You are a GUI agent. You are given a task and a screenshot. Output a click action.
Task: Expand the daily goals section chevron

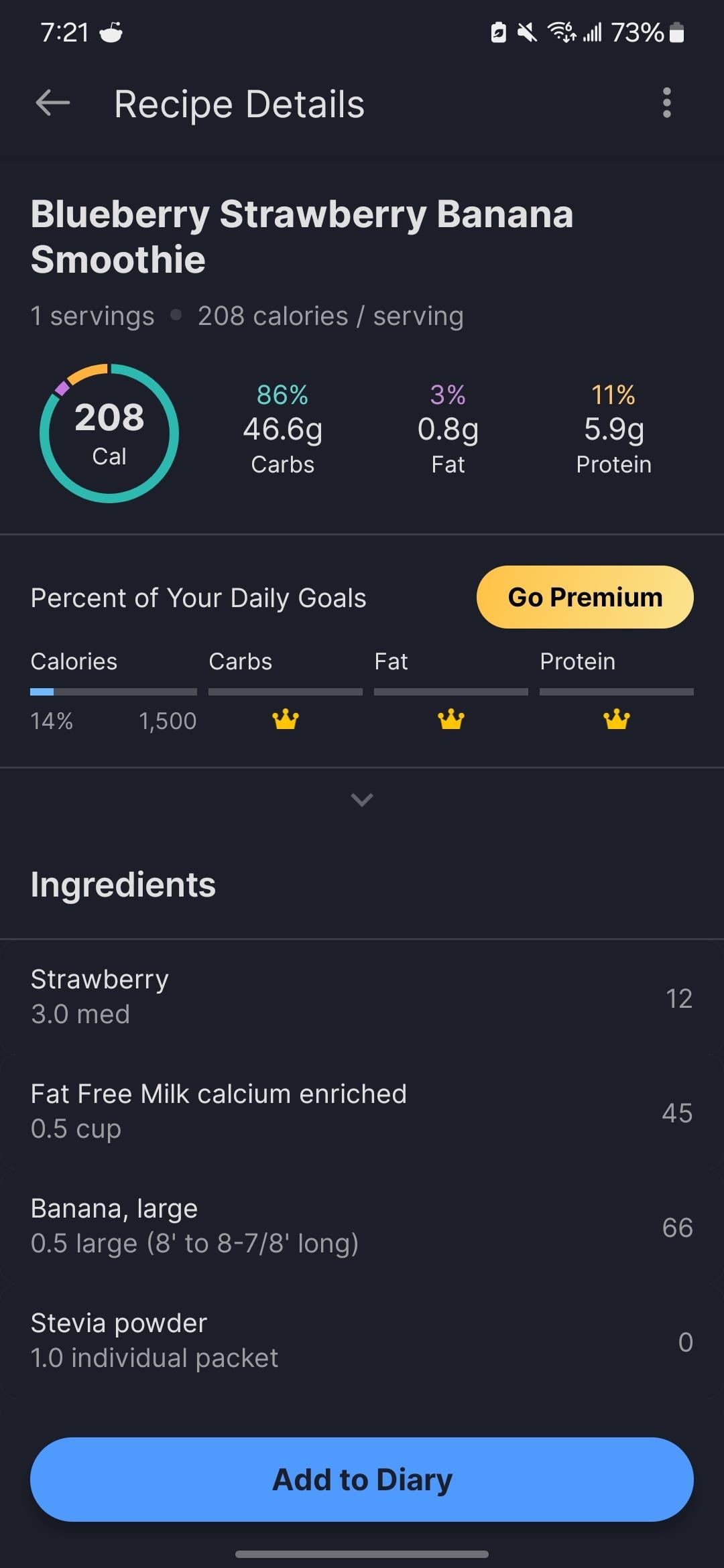point(362,799)
